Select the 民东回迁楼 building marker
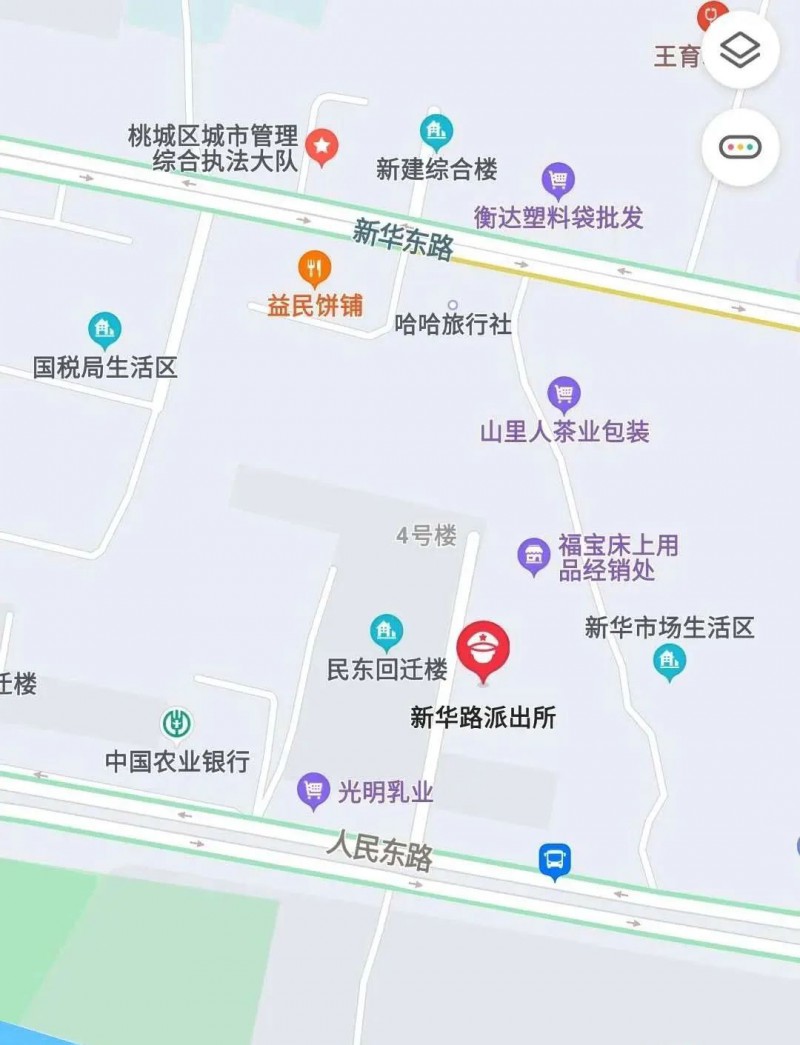Viewport: 800px width, 1045px height. point(386,632)
